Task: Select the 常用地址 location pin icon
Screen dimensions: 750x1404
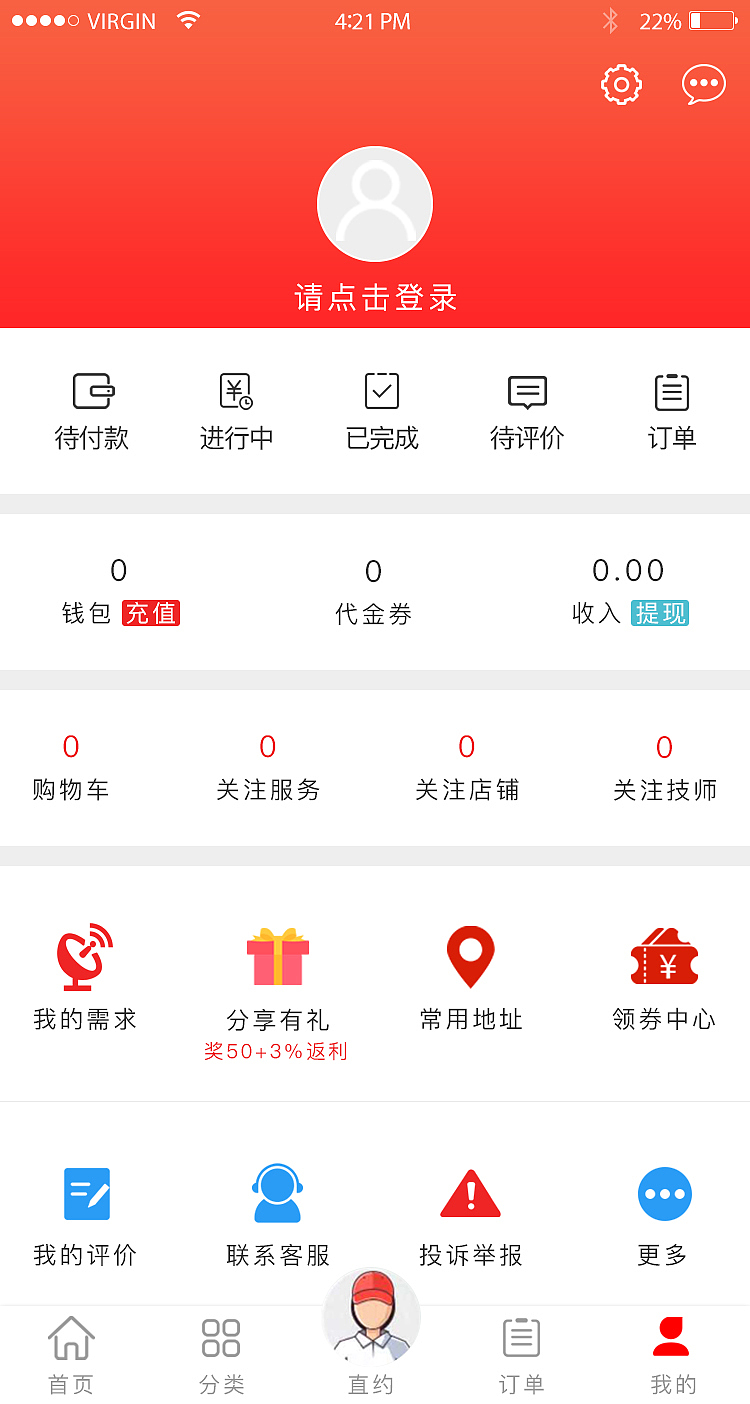Action: tap(470, 955)
